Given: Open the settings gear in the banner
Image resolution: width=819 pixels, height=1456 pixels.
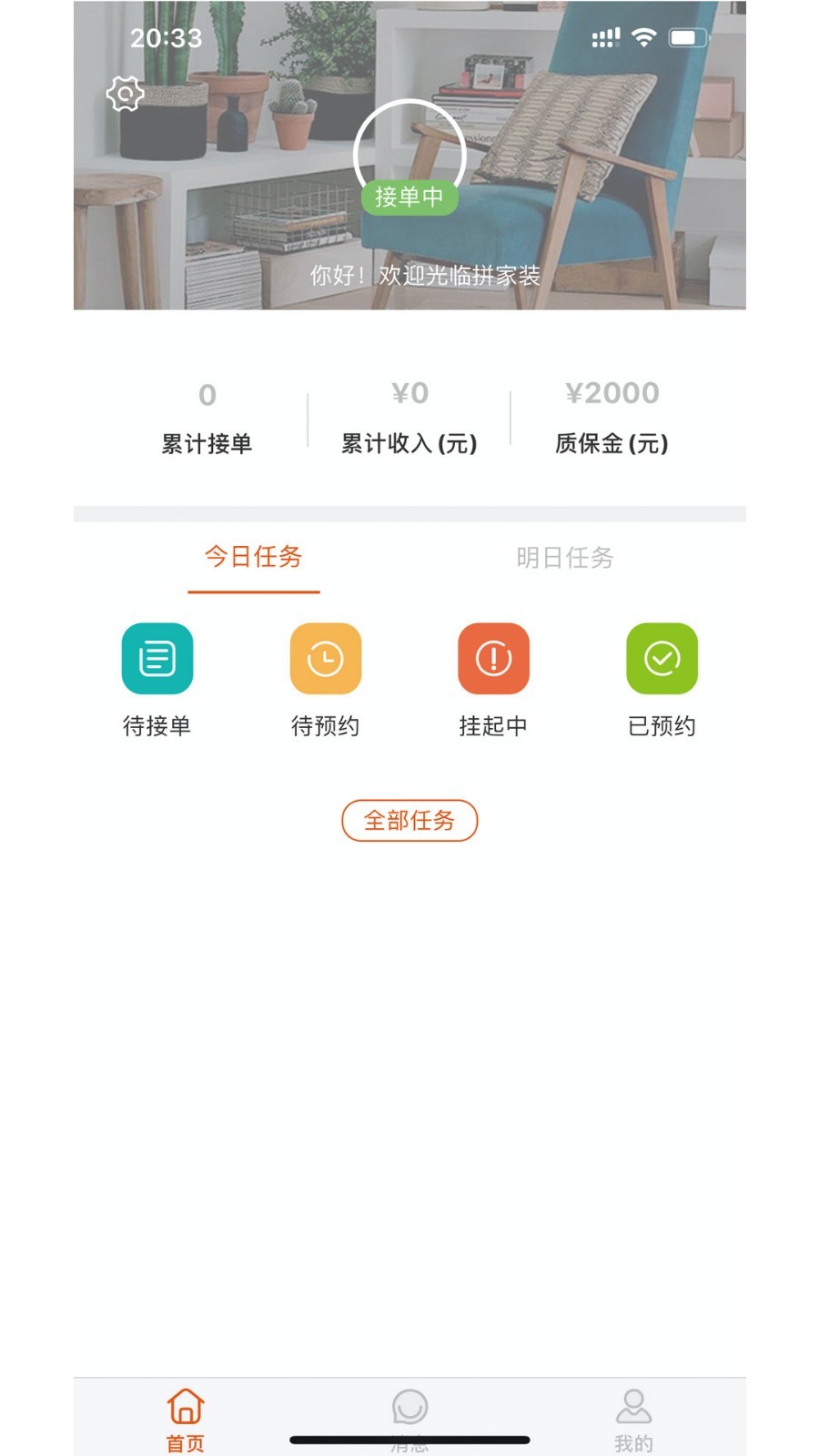Looking at the screenshot, I should point(125,94).
